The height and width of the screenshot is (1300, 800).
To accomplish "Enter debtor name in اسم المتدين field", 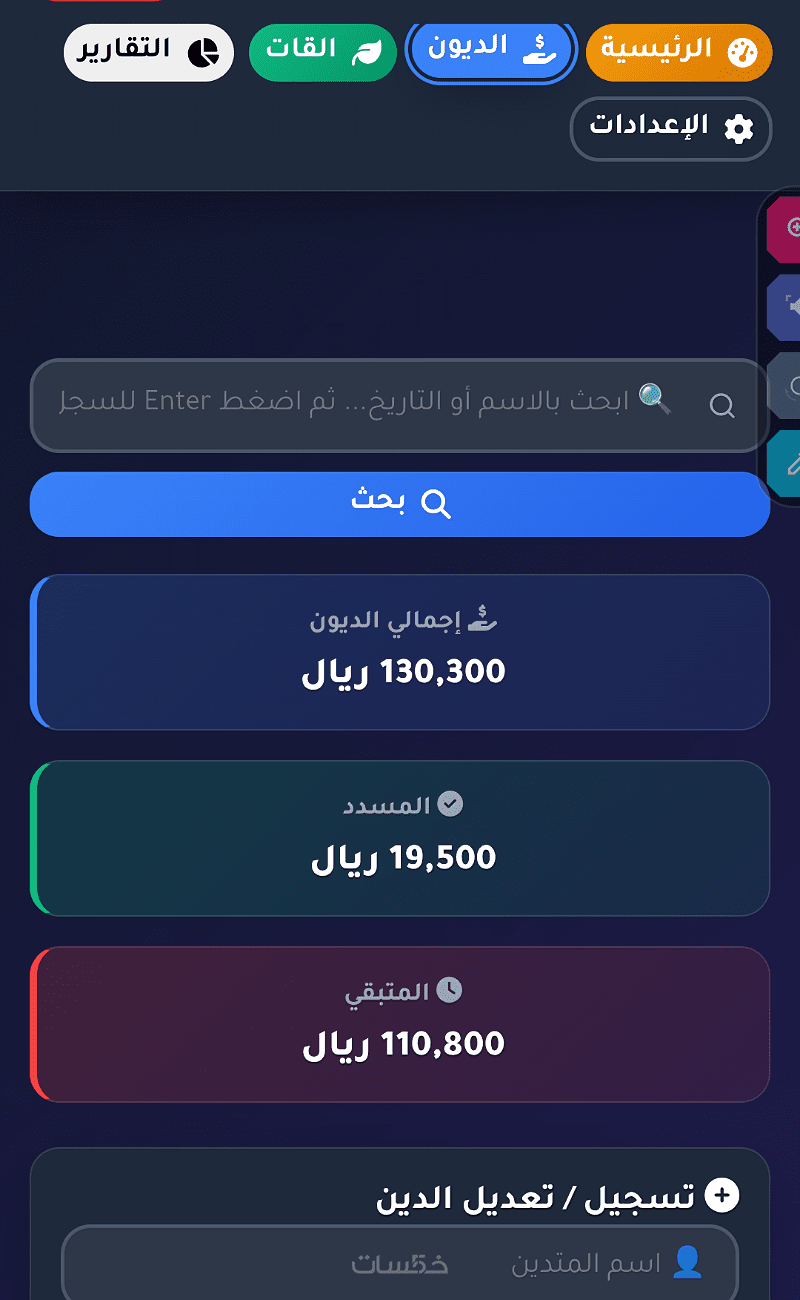I will [x=400, y=1264].
